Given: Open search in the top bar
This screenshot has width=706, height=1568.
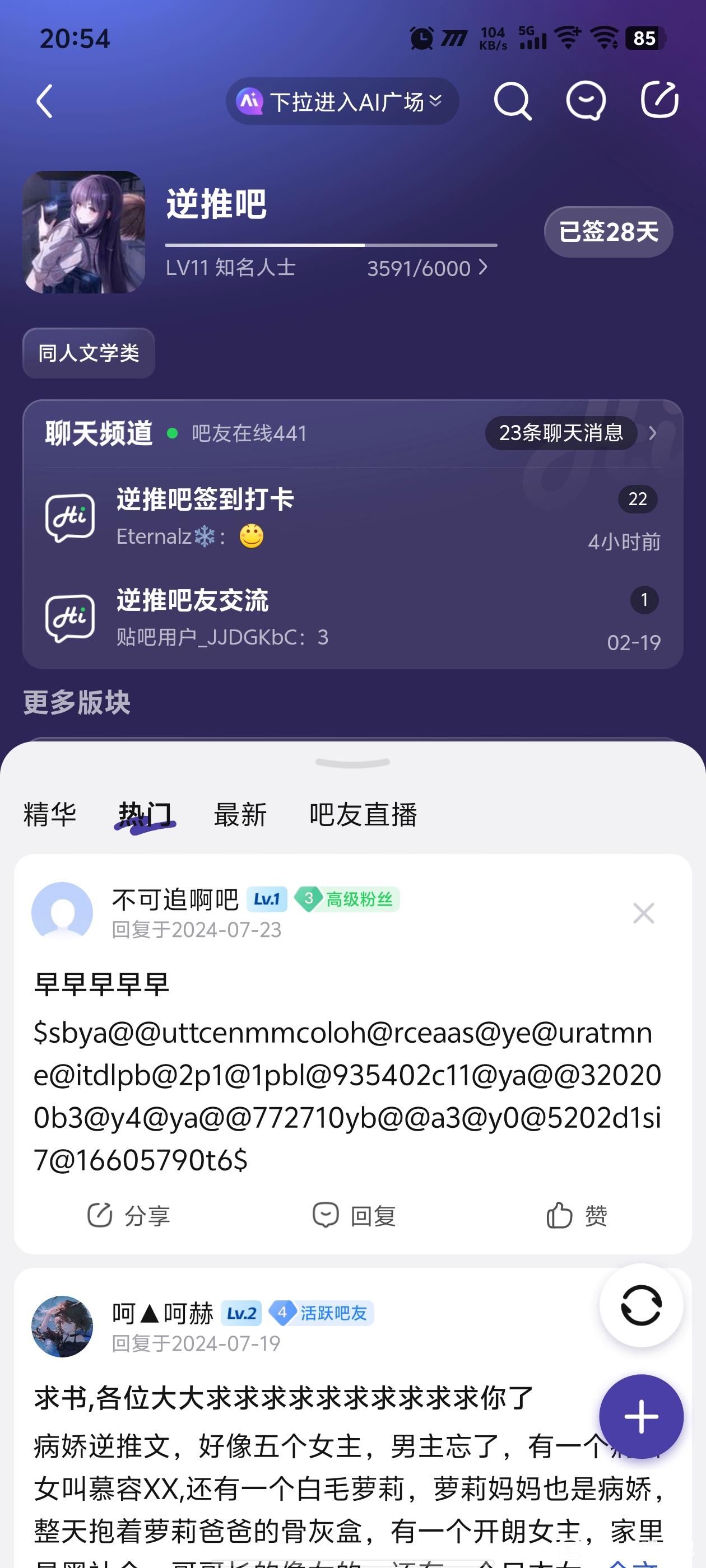Looking at the screenshot, I should (512, 101).
